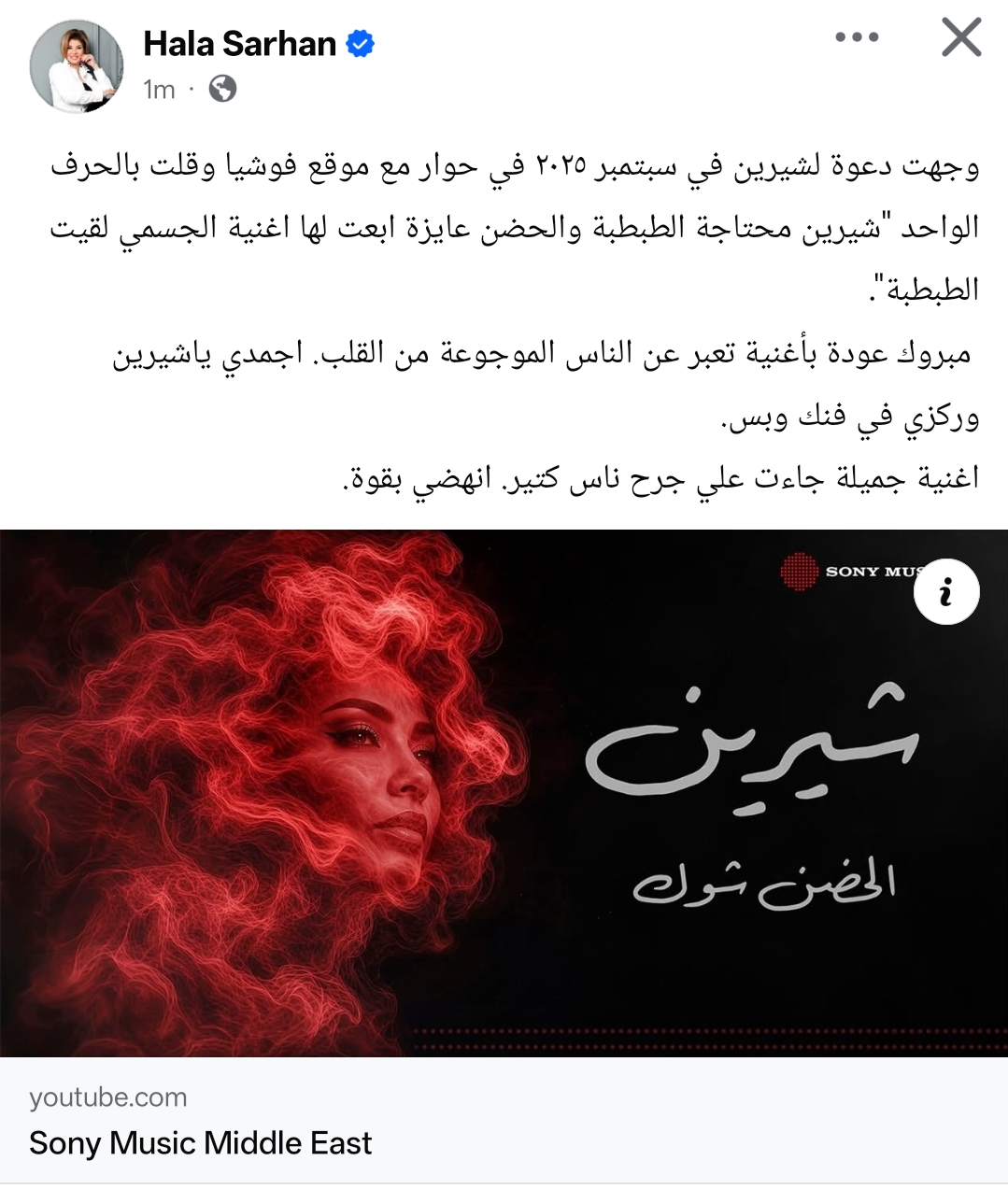Open the Sony Music Middle East YouTube link
Viewport: 1008px width, 1189px height.
(x=200, y=1141)
